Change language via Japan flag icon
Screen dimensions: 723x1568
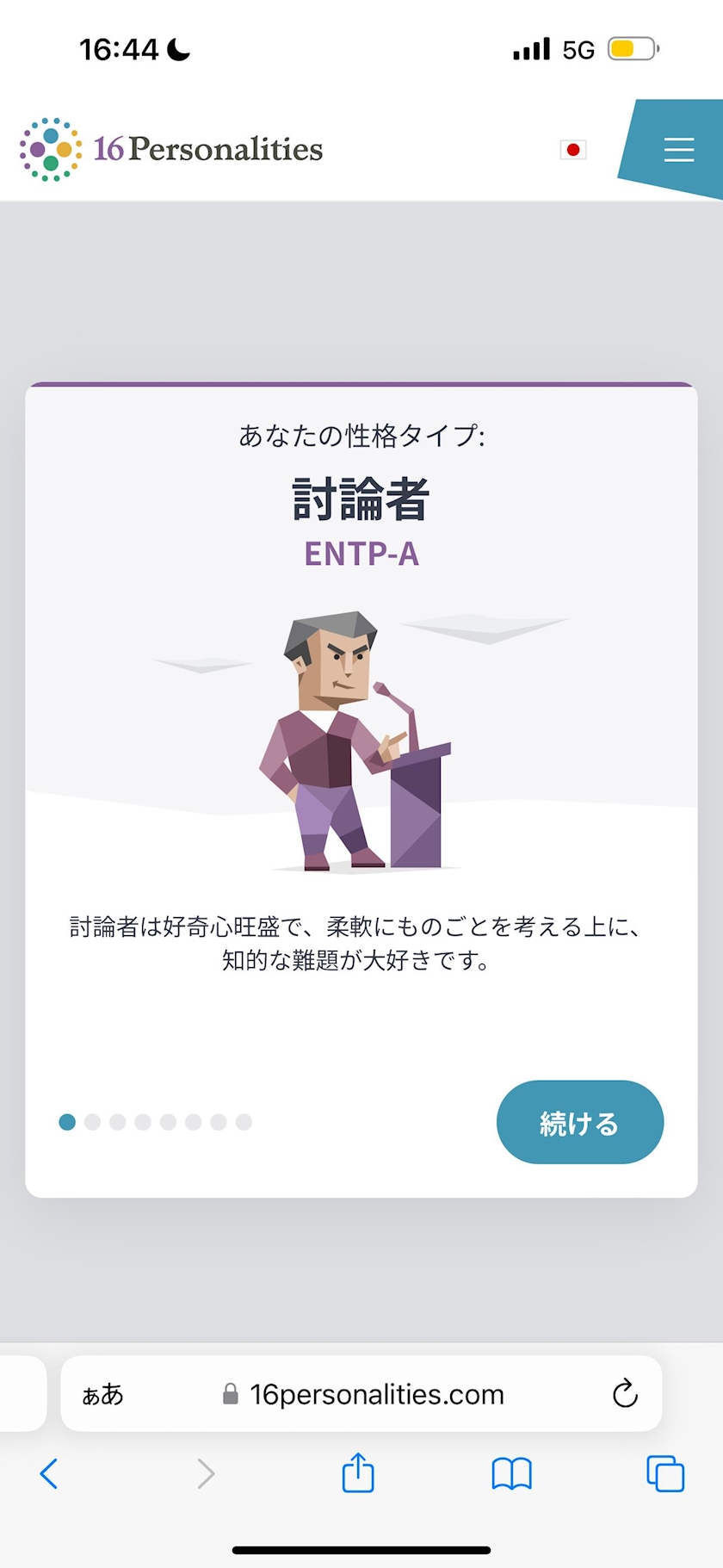(x=572, y=150)
